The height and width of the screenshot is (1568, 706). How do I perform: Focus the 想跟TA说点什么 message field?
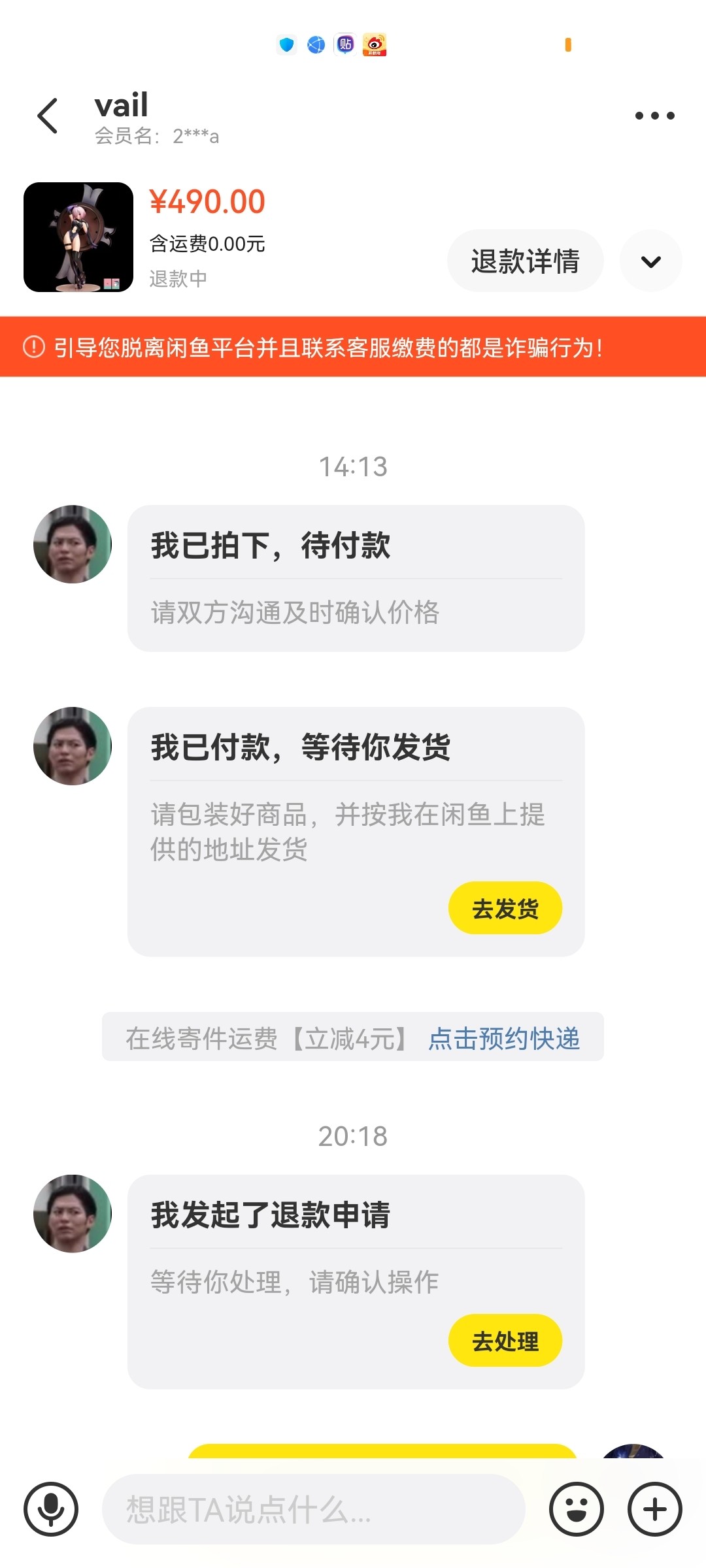(x=314, y=1509)
